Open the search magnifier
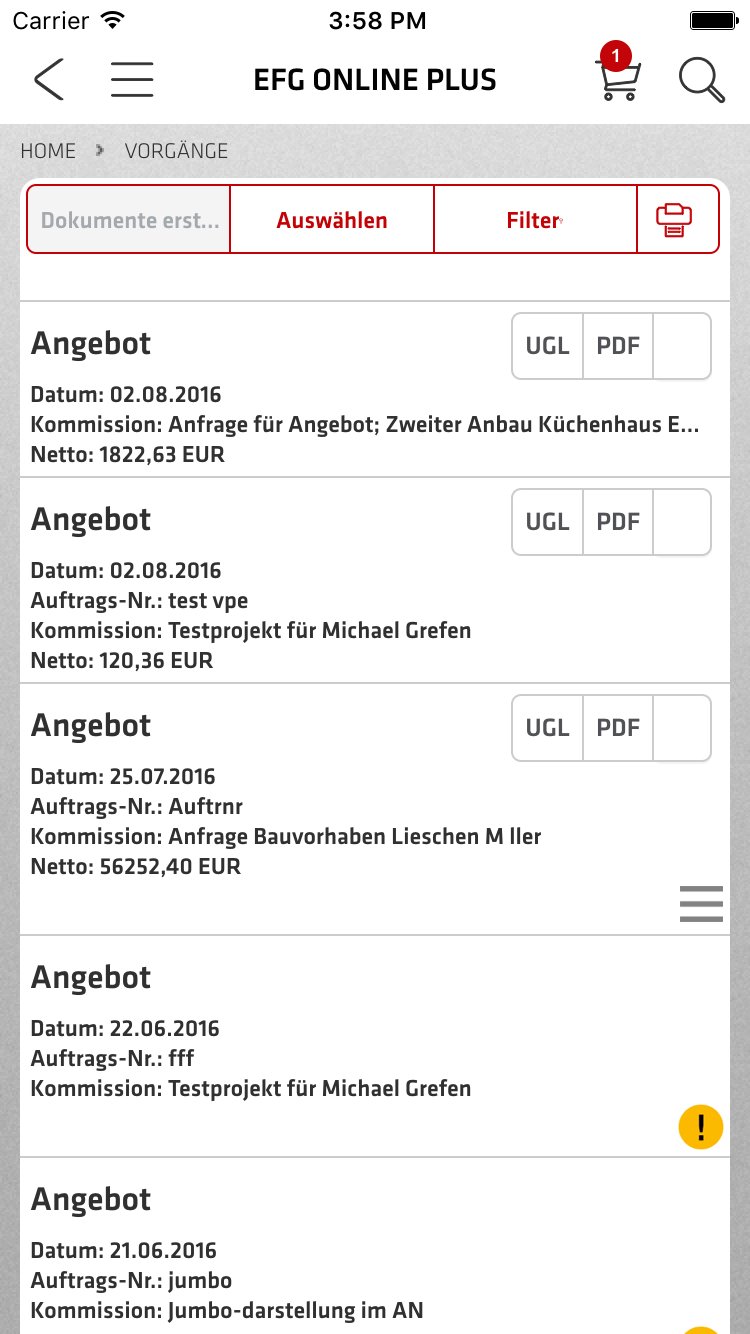Image resolution: width=750 pixels, height=1334 pixels. point(701,80)
